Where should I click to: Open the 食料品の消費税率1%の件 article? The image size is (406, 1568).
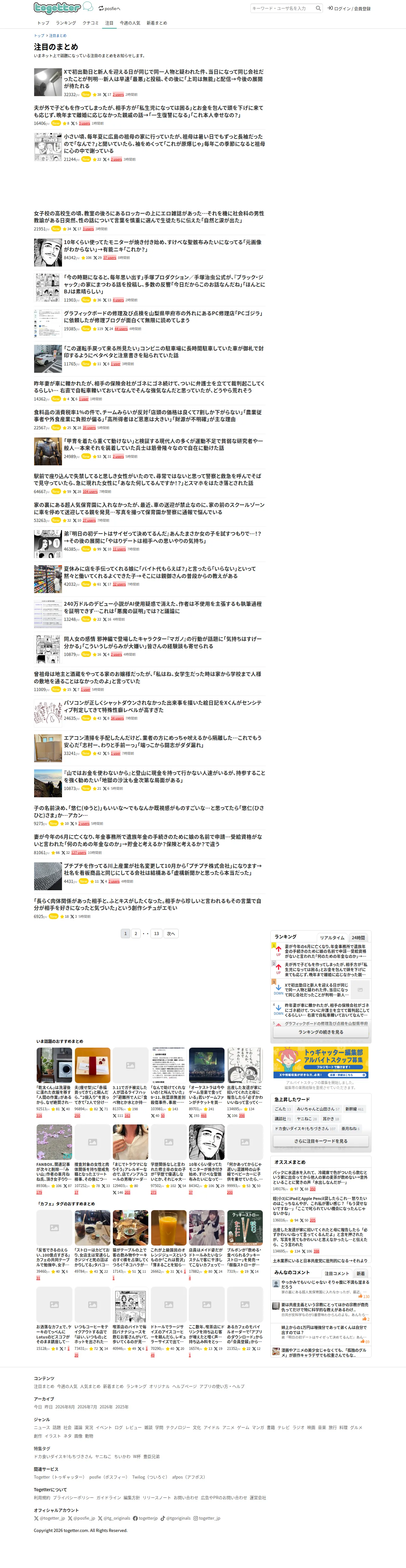[148, 416]
